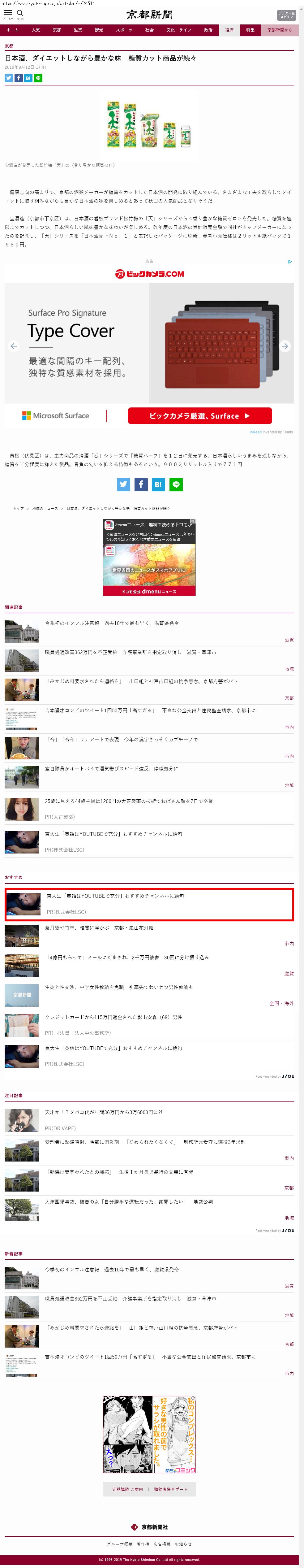Open the グループ概要 footer link
Viewport: 304px width, 1568px height.
coord(119,1544)
